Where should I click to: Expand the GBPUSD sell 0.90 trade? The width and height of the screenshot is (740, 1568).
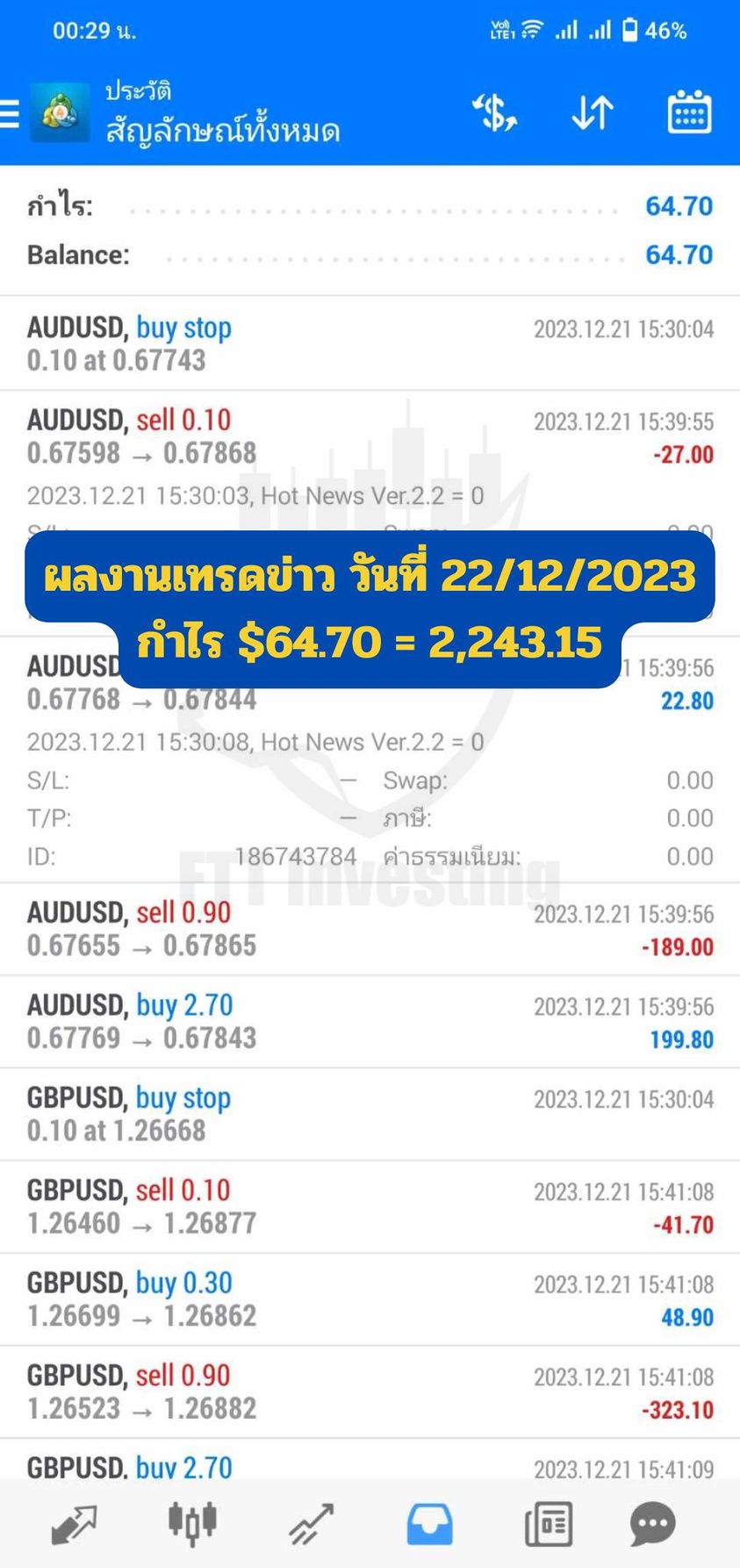pos(370,1392)
